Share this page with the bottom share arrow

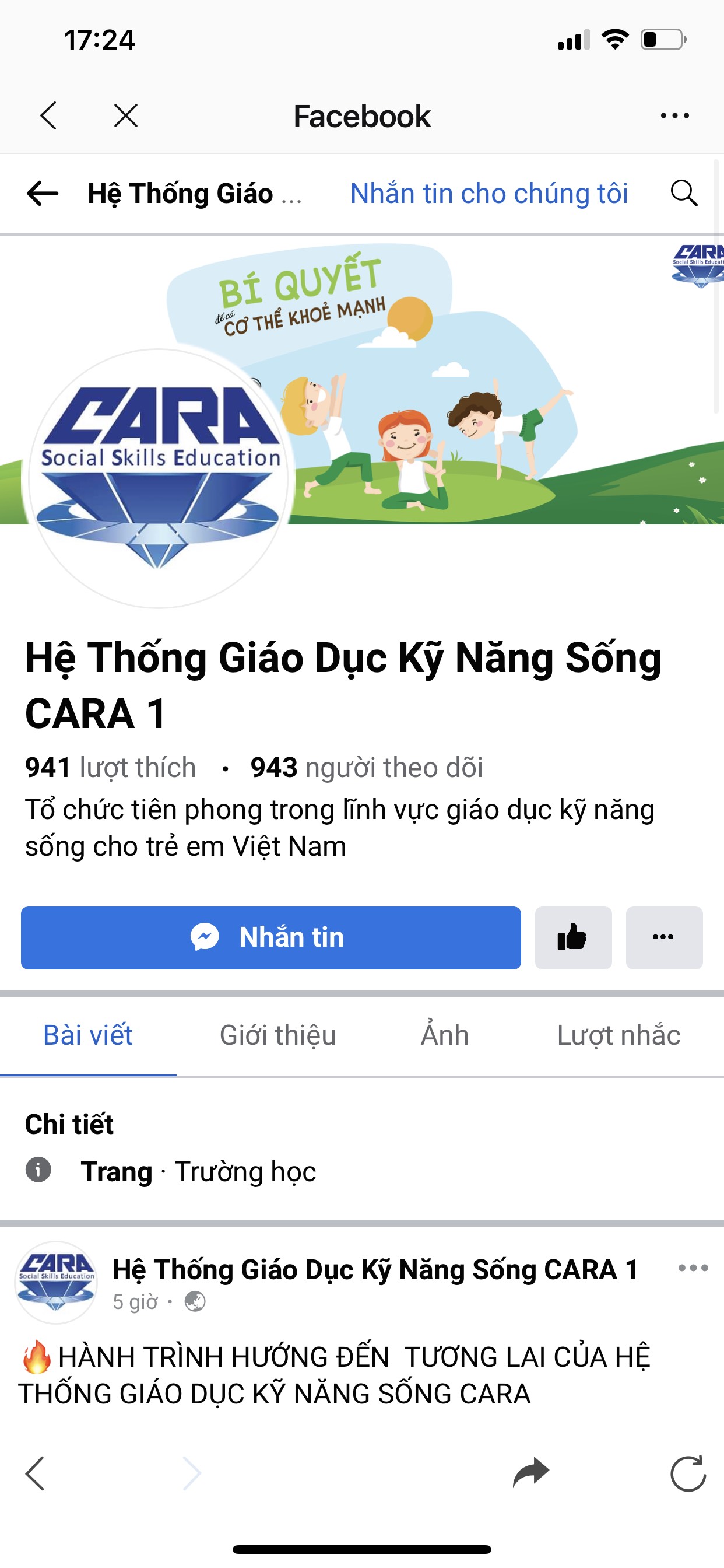(530, 1473)
